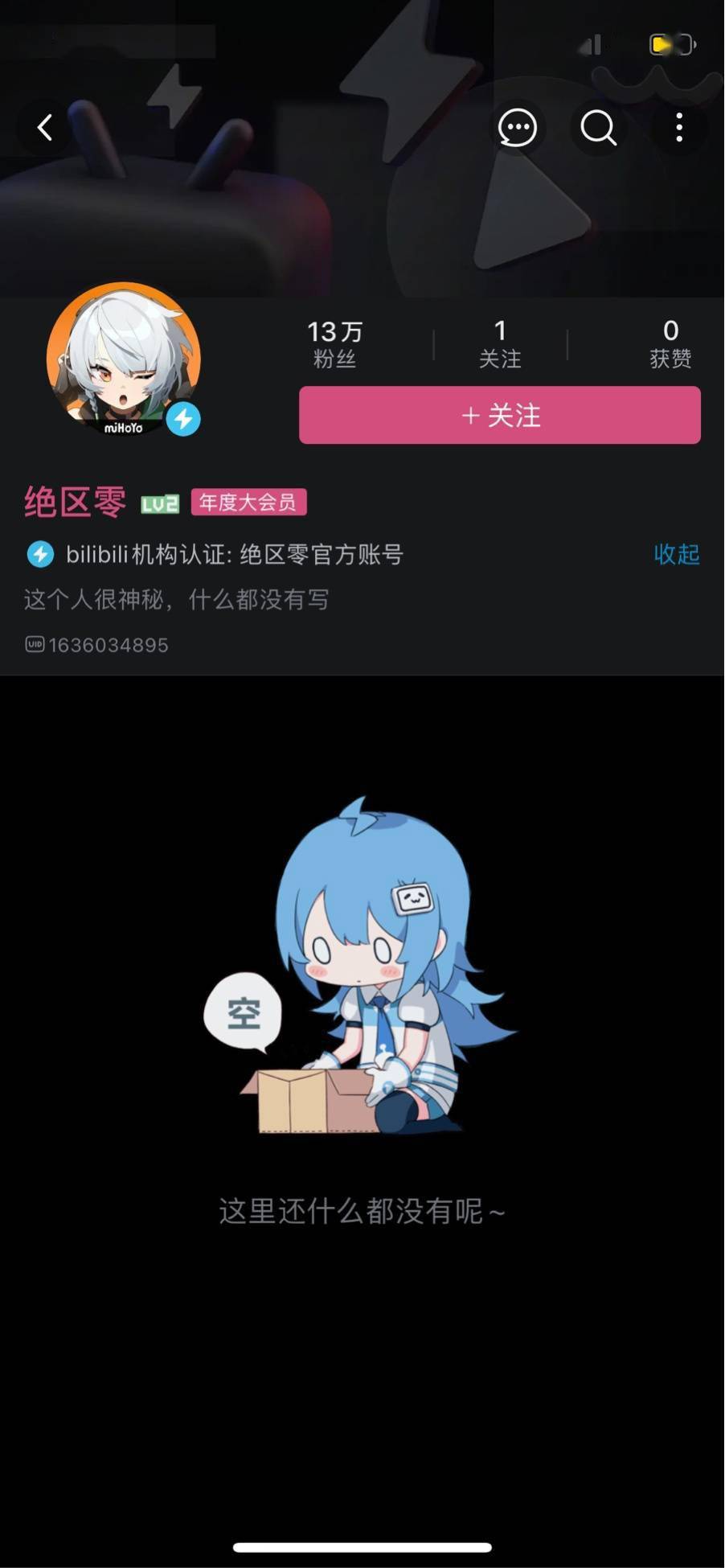The image size is (725, 1568).
Task: Search this user's profile
Action: click(x=598, y=127)
